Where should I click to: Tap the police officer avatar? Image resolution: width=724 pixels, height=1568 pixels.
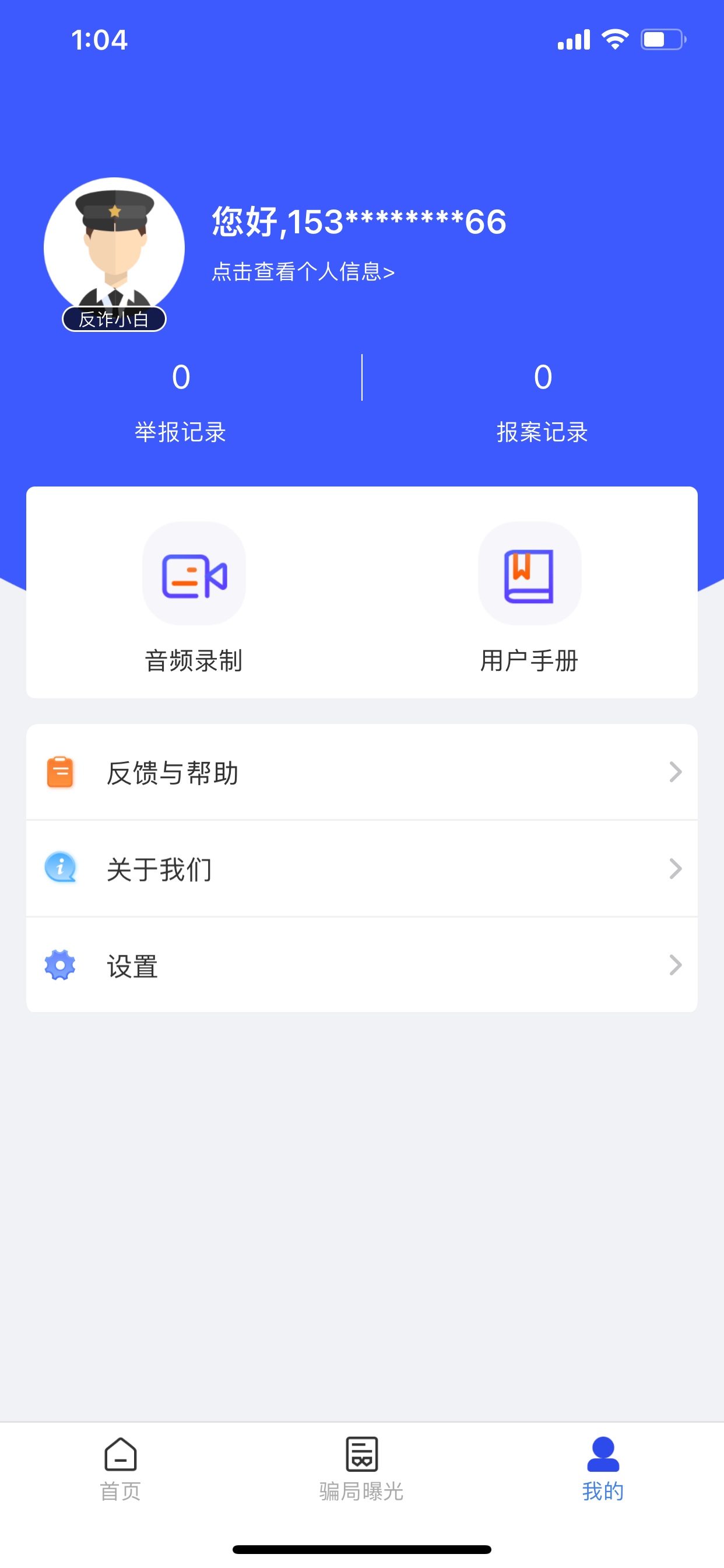tap(114, 248)
